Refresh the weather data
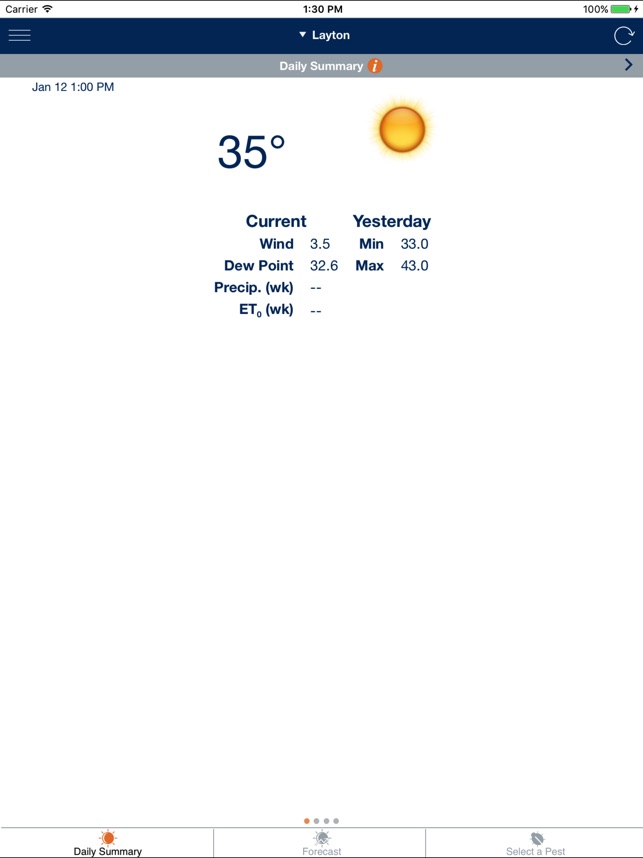Screen dimensions: 643x858 pos(623,36)
